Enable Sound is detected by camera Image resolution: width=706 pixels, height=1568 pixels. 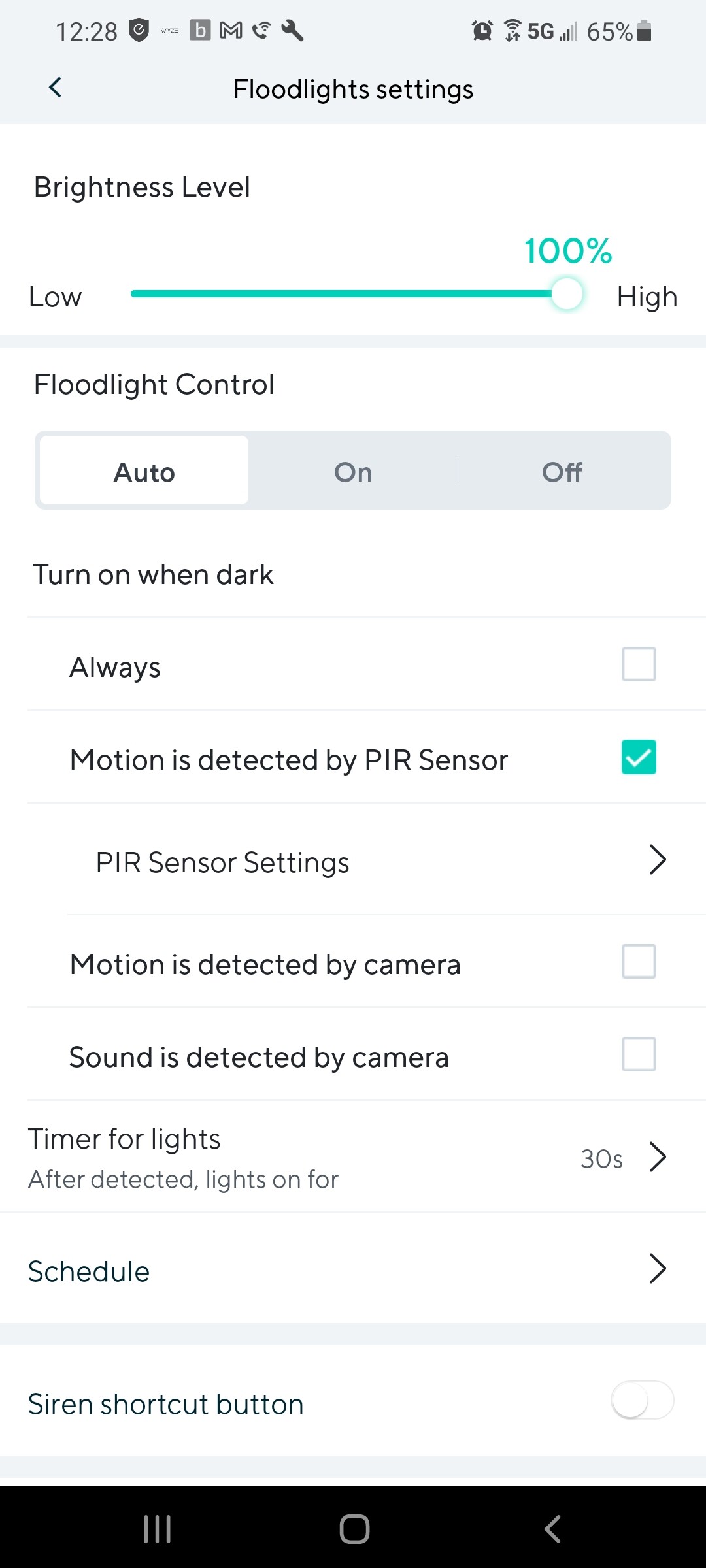tap(638, 1054)
